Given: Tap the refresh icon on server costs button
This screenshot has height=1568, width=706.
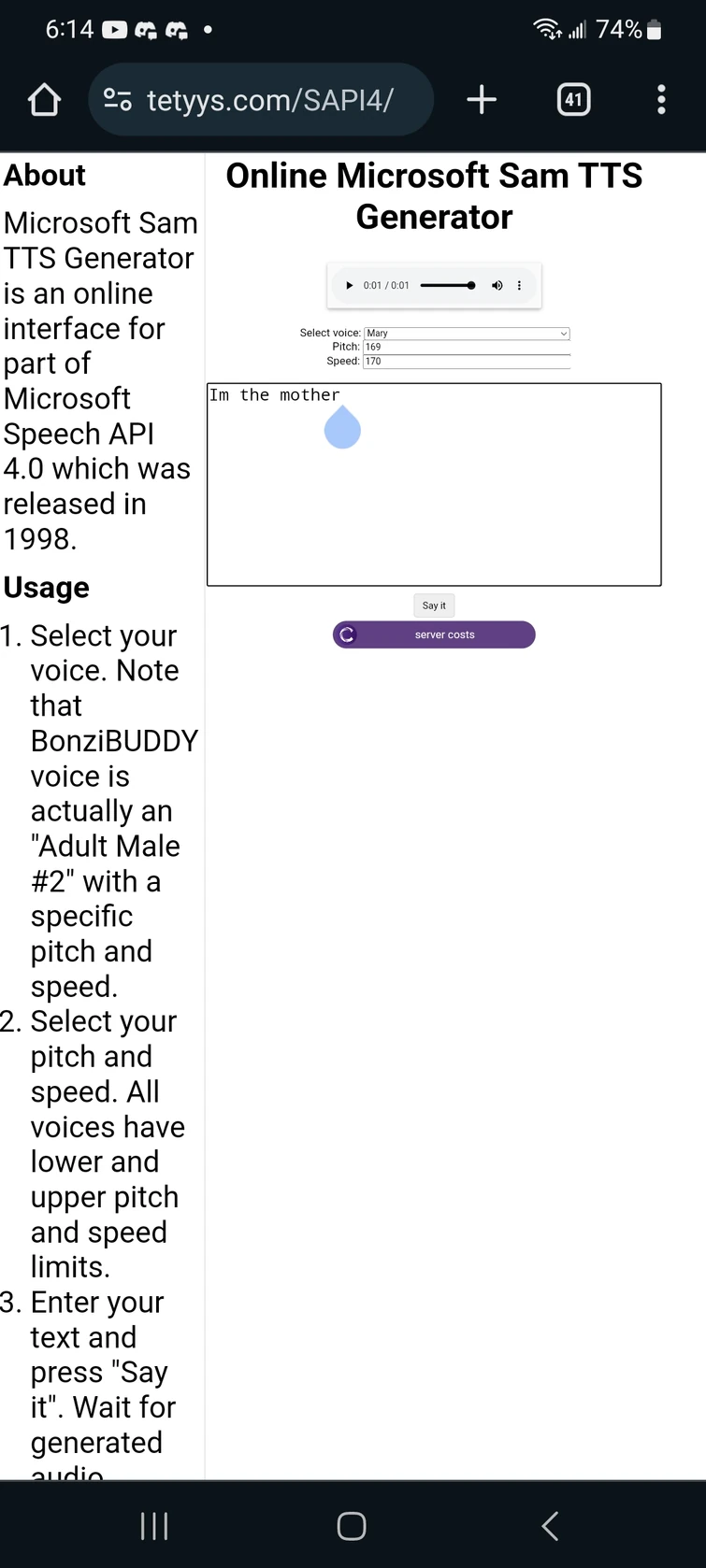Looking at the screenshot, I should coord(347,634).
